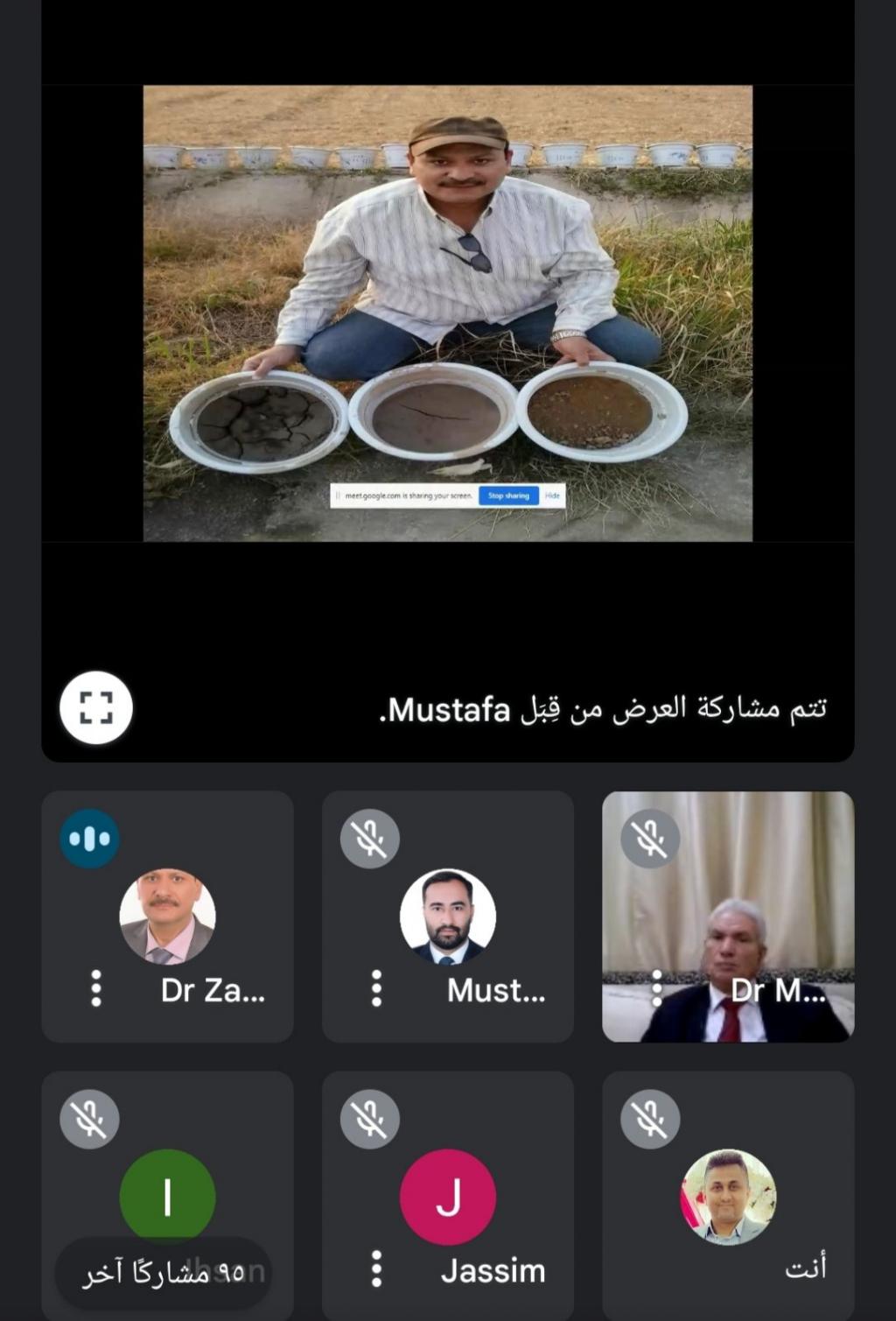Screen dimensions: 896x1321
Task: Open options menu for Dr Za... tile
Action: 96,988
